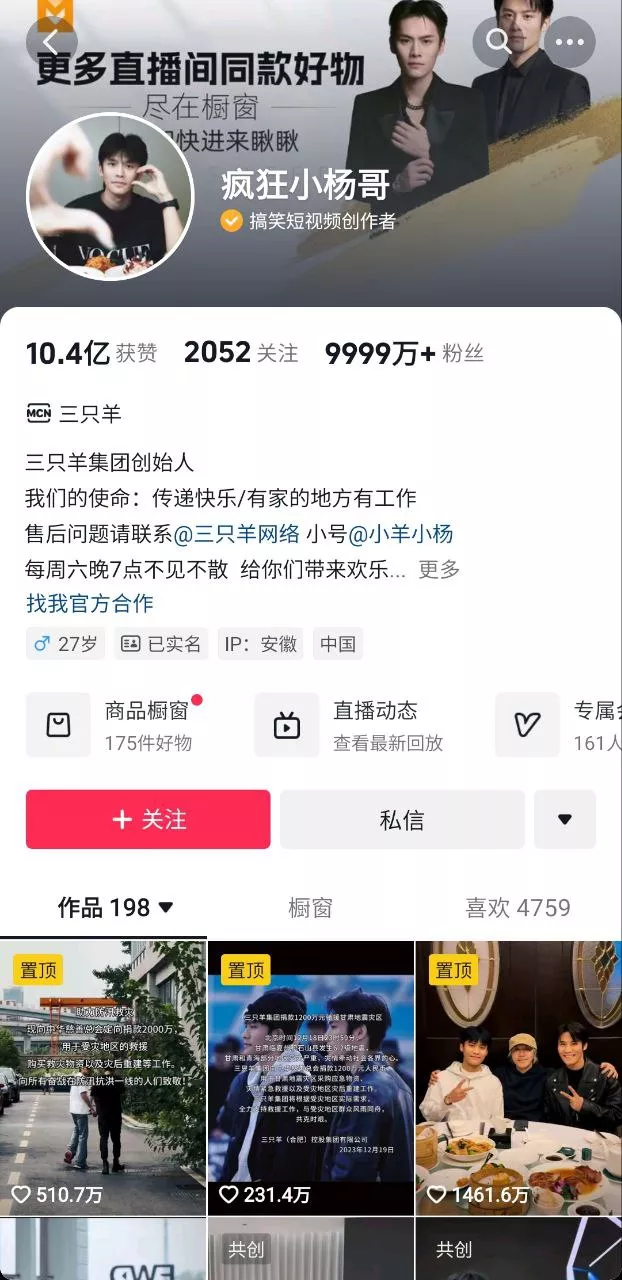Switch to the 橱窗 tab
The width and height of the screenshot is (622, 1280).
[x=310, y=908]
